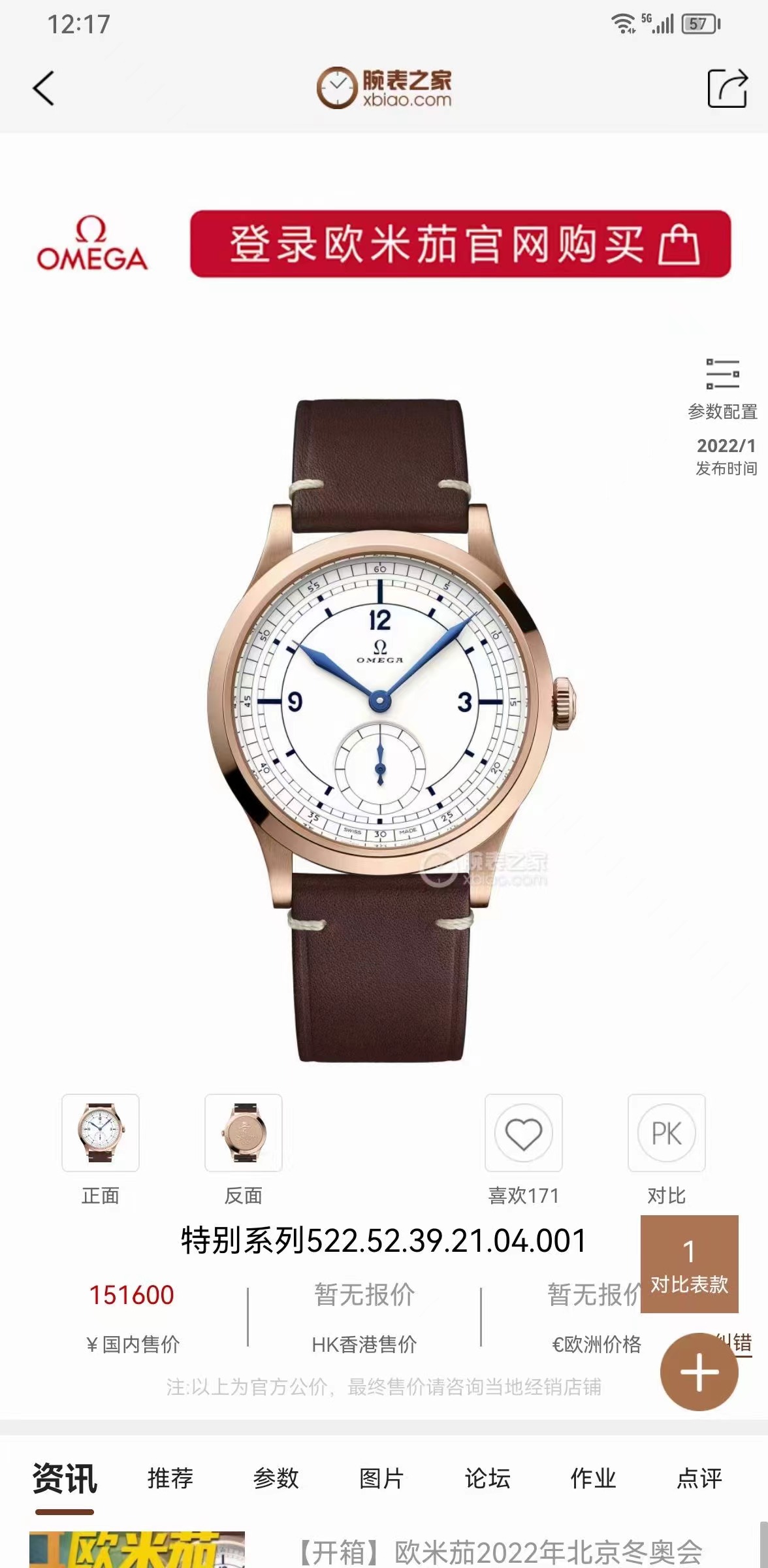Image resolution: width=768 pixels, height=1568 pixels.
Task: Tap the red Omega official site purchase banner
Action: click(460, 244)
